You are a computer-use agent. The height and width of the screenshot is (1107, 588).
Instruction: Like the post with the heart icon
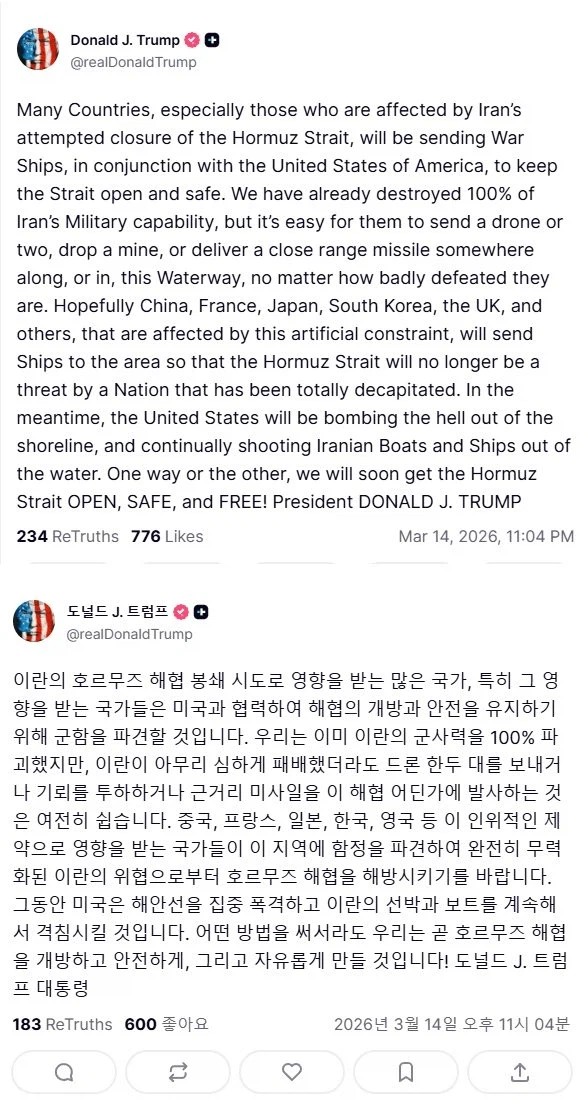[292, 1072]
